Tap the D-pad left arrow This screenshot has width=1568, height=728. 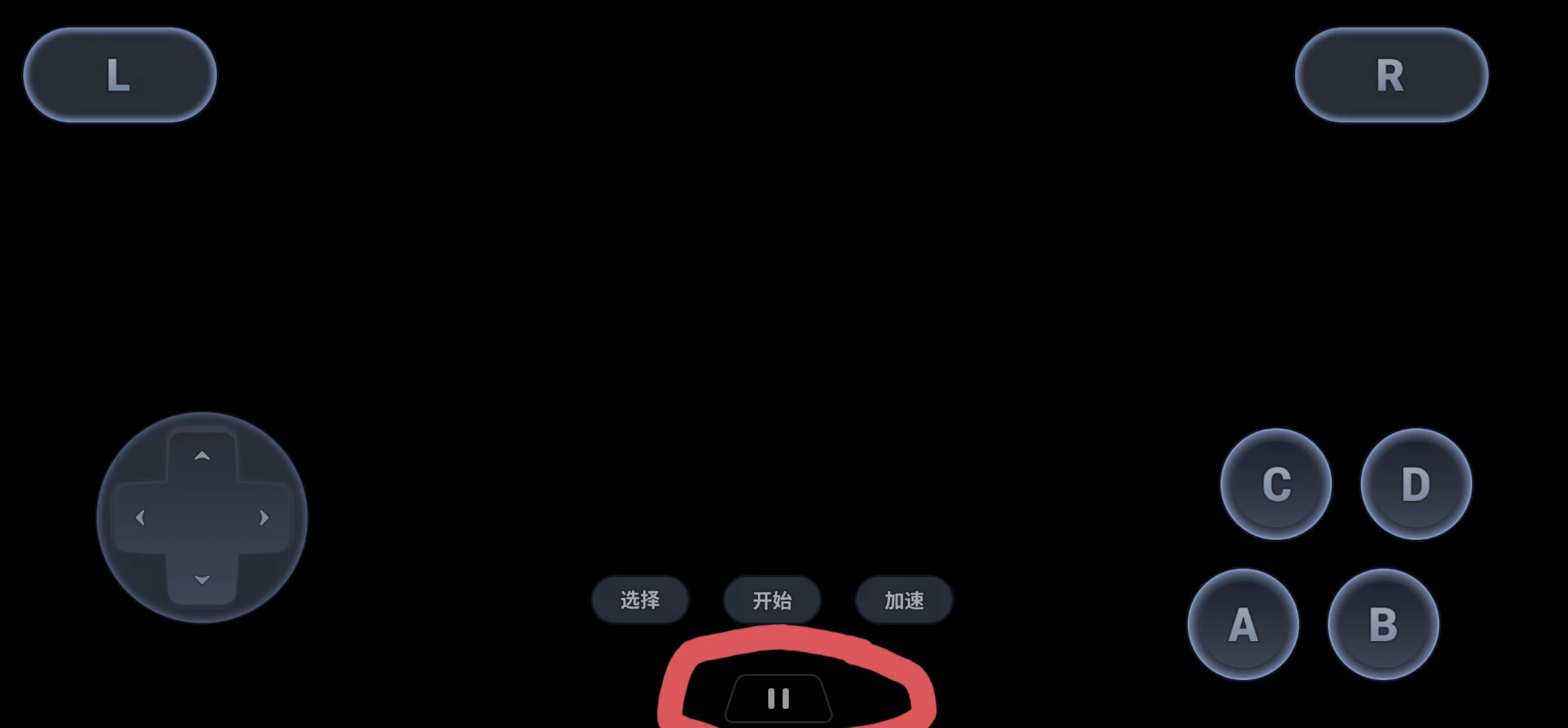point(140,518)
